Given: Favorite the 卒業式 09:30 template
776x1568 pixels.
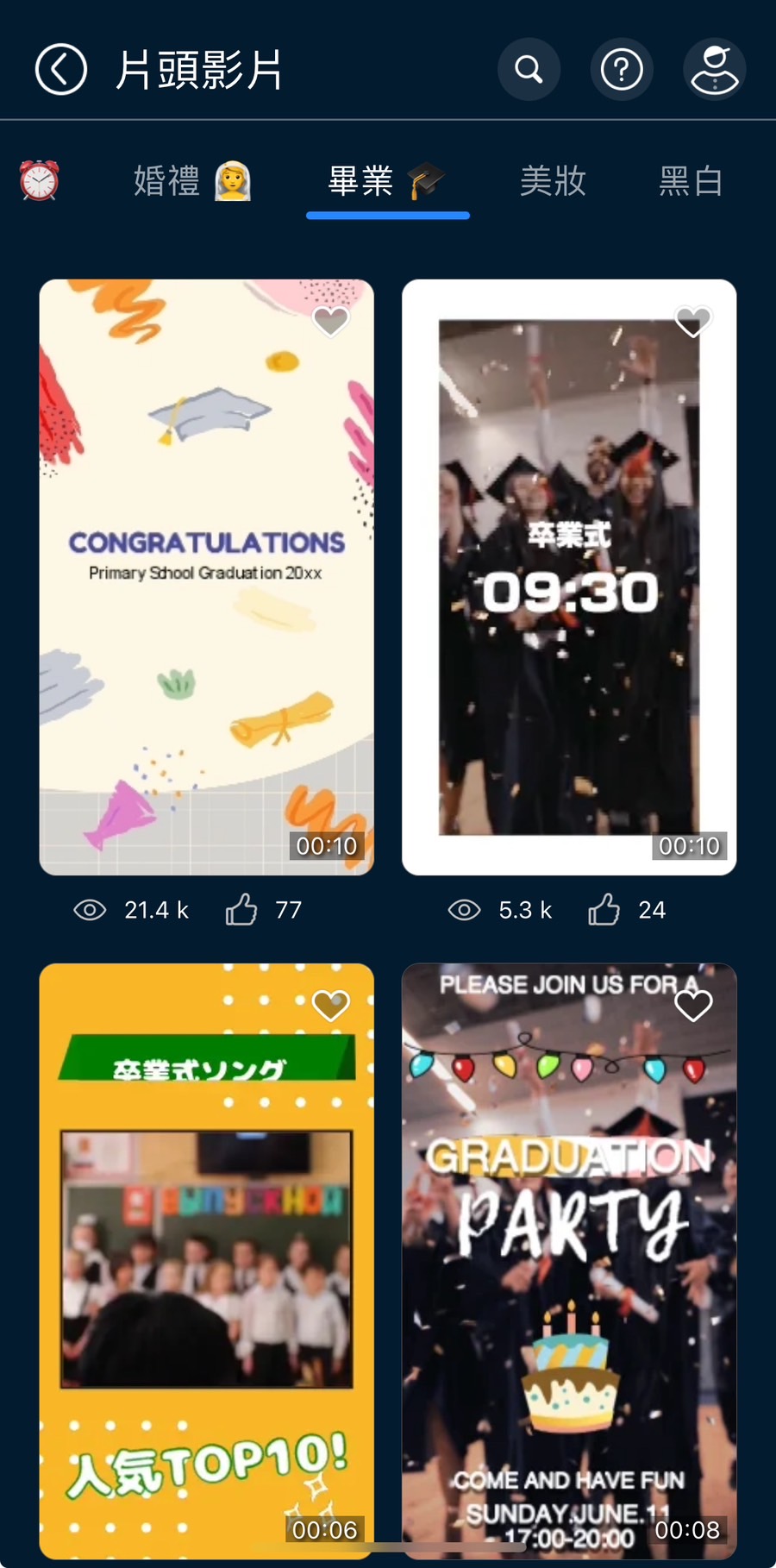Looking at the screenshot, I should 693,321.
